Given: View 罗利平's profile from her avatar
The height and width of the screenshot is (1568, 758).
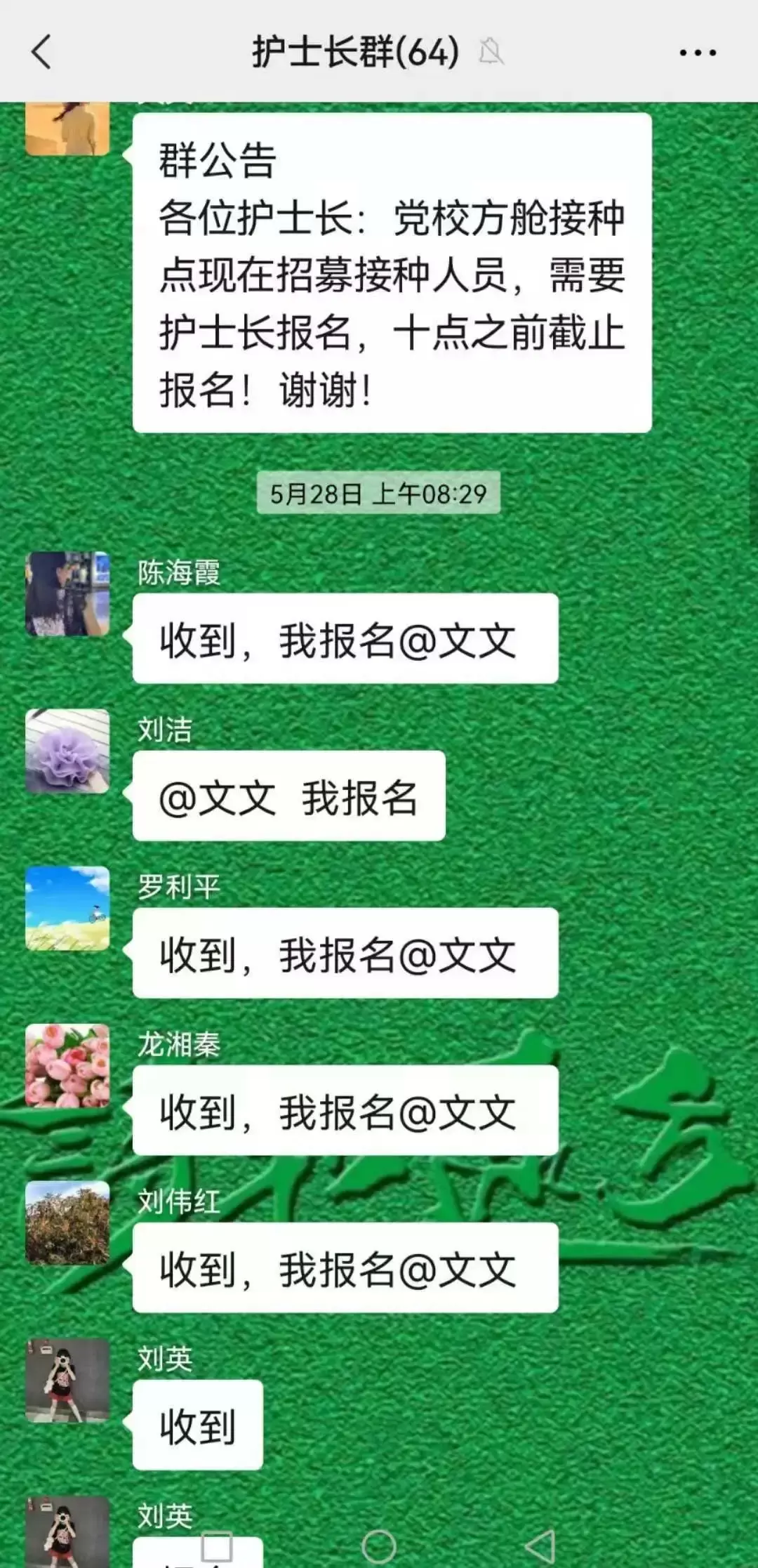Looking at the screenshot, I should (x=67, y=909).
